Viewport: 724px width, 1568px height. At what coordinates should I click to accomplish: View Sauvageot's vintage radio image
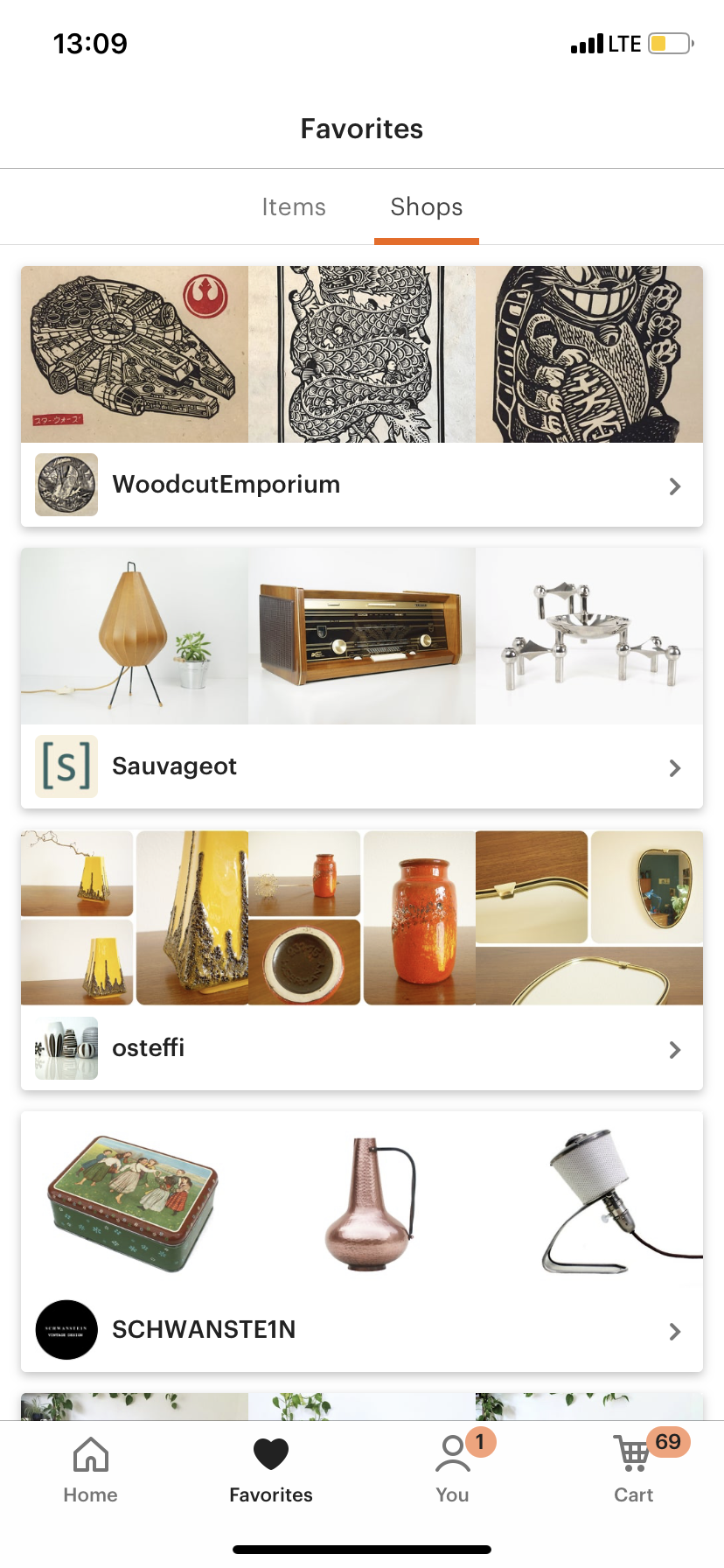click(362, 636)
